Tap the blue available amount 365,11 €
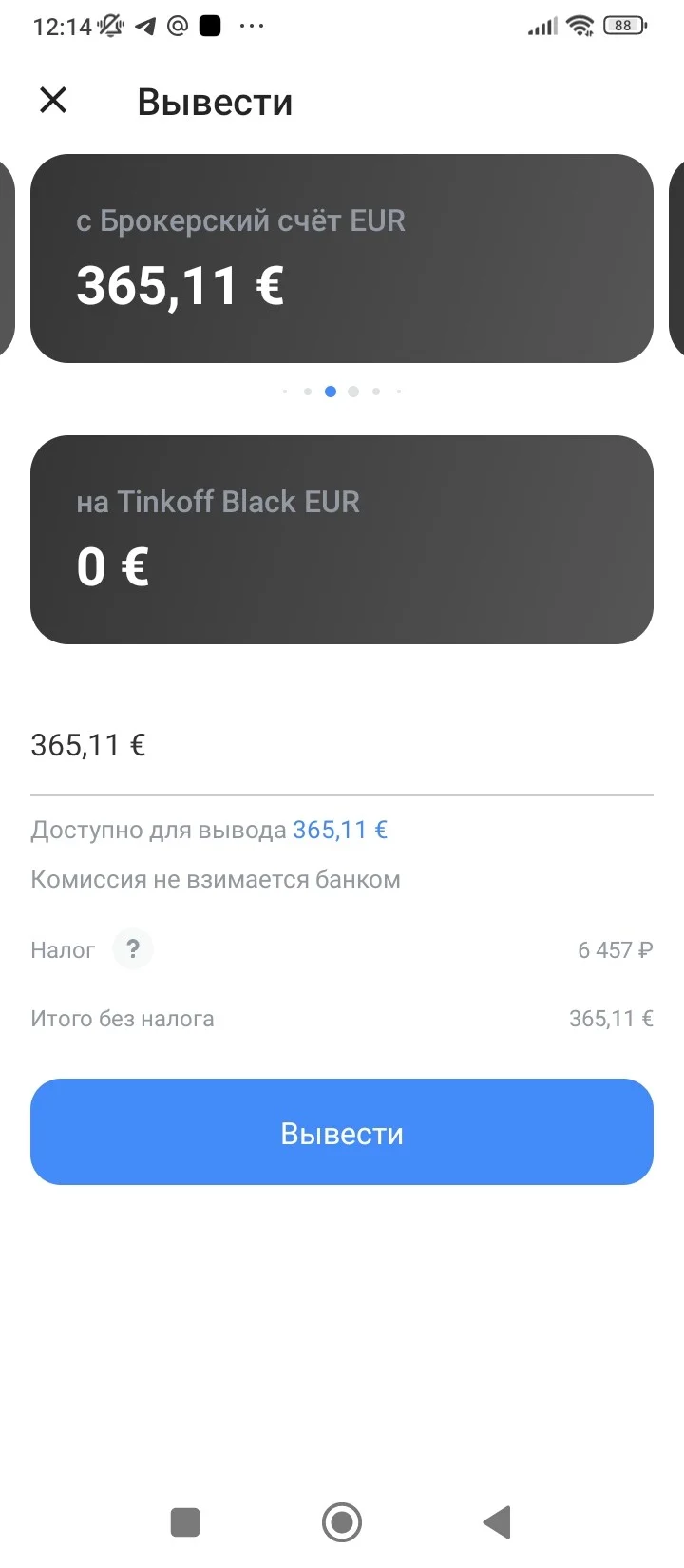The height and width of the screenshot is (1568, 684). pos(340,830)
